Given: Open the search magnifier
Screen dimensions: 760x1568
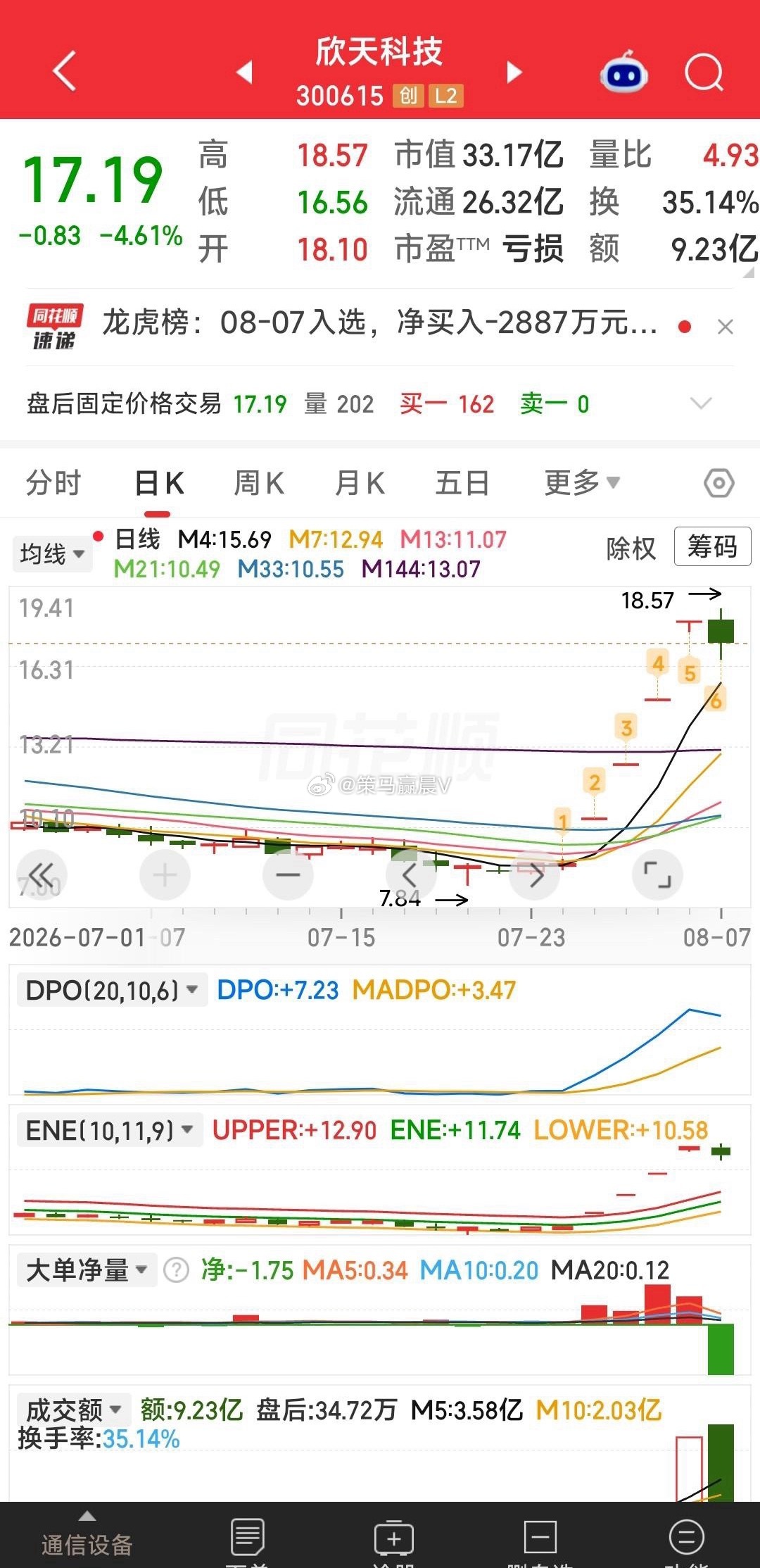Looking at the screenshot, I should [x=704, y=72].
